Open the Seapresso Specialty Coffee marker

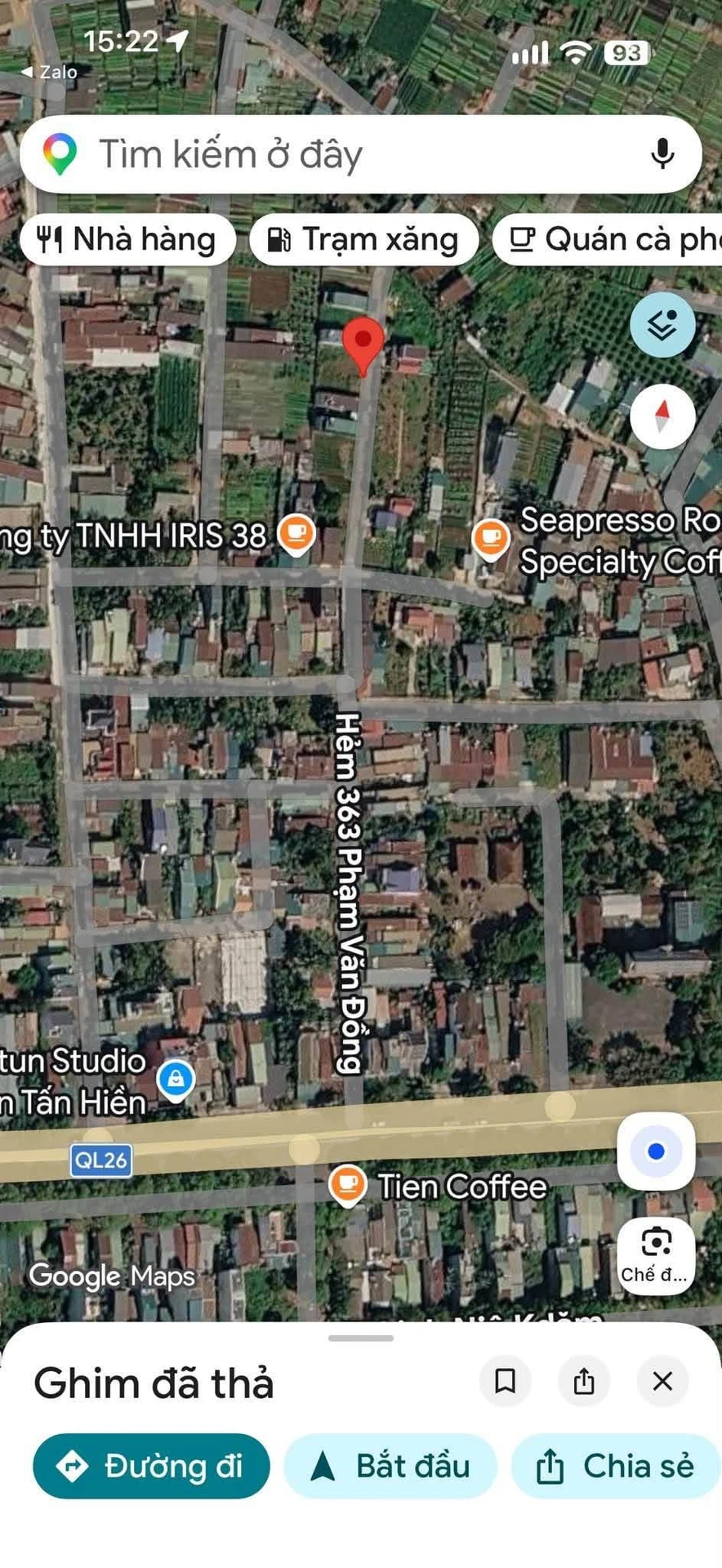491,540
